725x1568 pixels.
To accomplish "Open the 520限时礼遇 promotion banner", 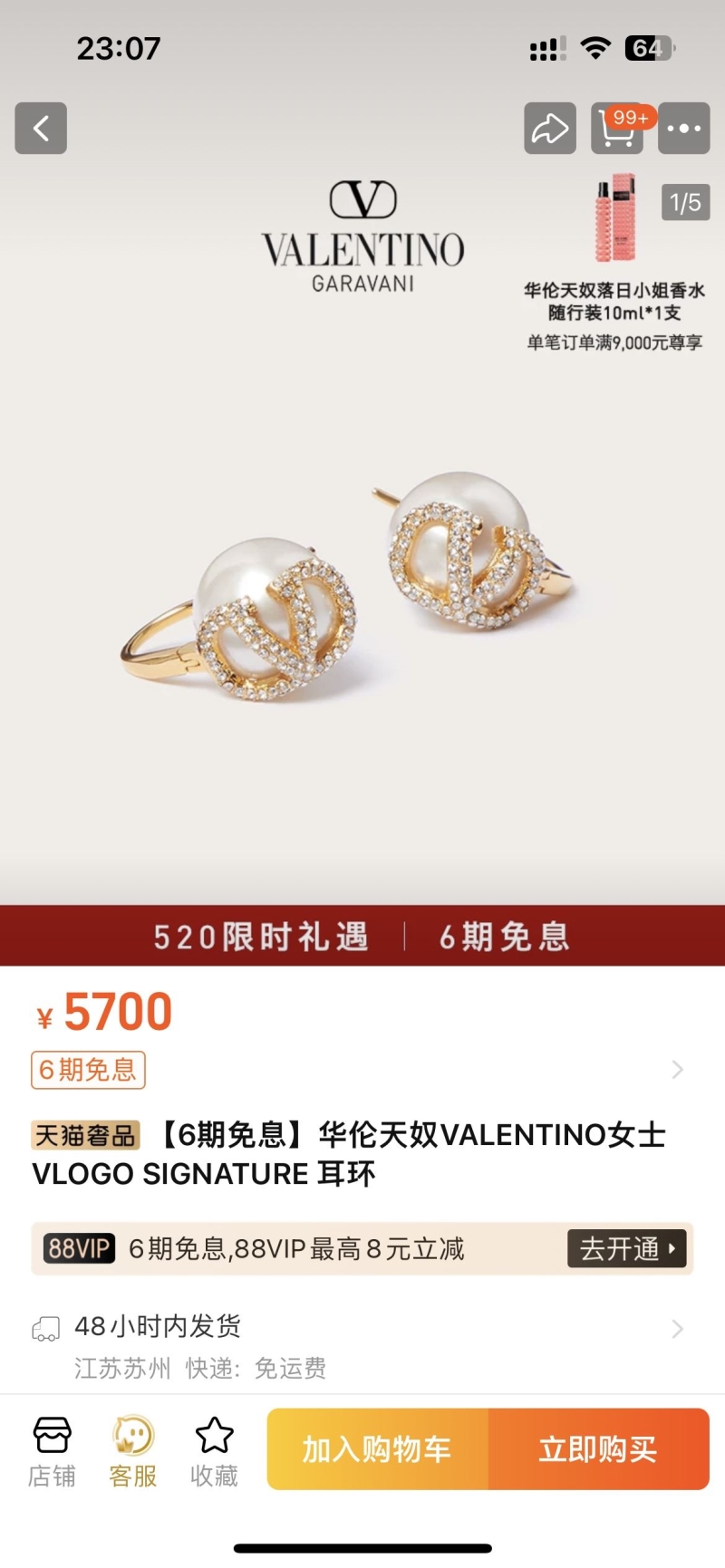I will (x=362, y=936).
